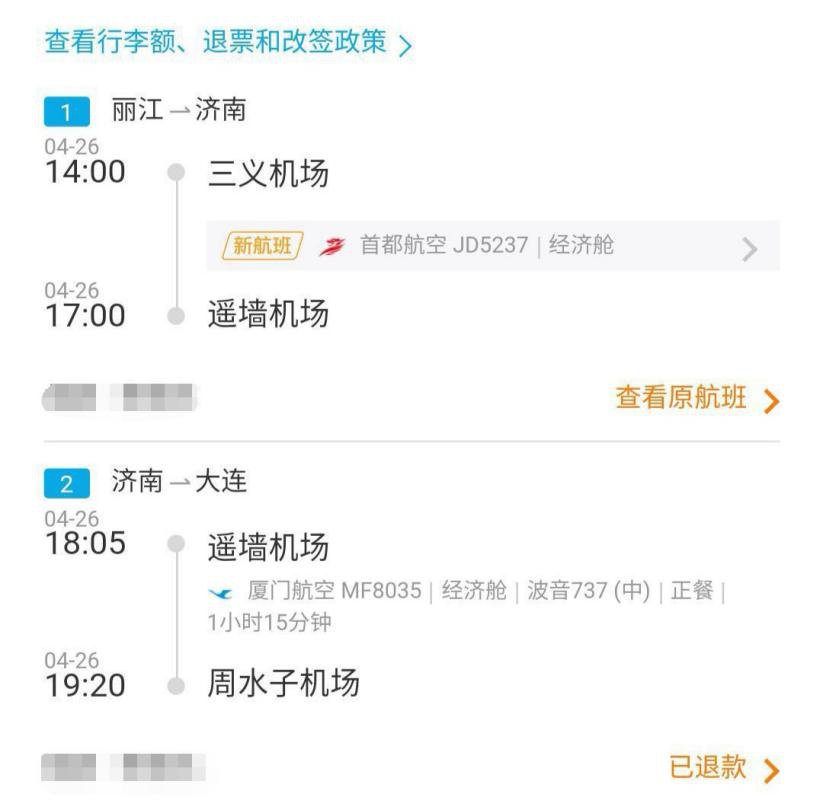Tap 查看原航班 to view original flight
This screenshot has height=810, width=823.
(695, 400)
